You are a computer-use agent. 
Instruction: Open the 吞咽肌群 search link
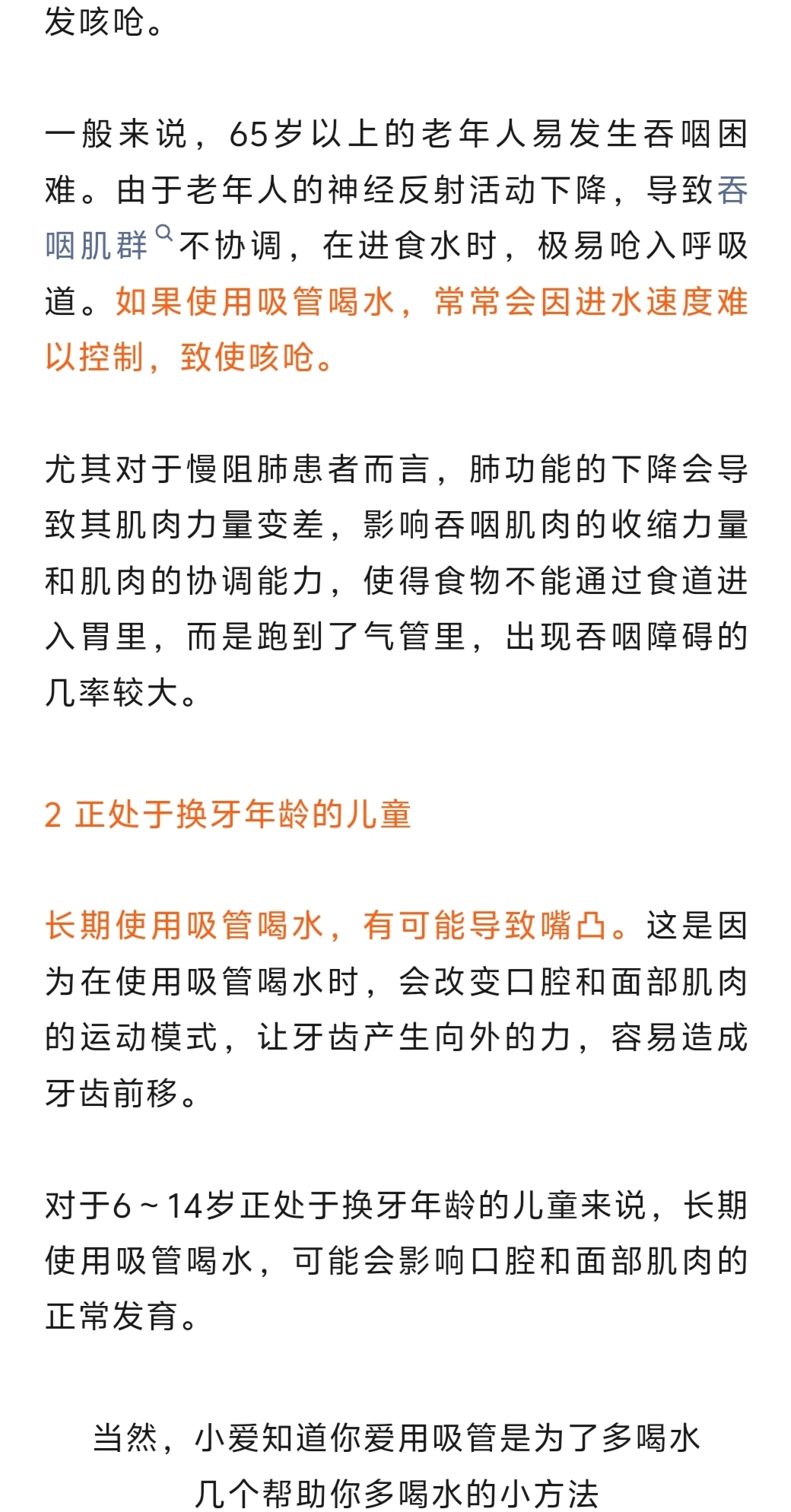point(97,246)
